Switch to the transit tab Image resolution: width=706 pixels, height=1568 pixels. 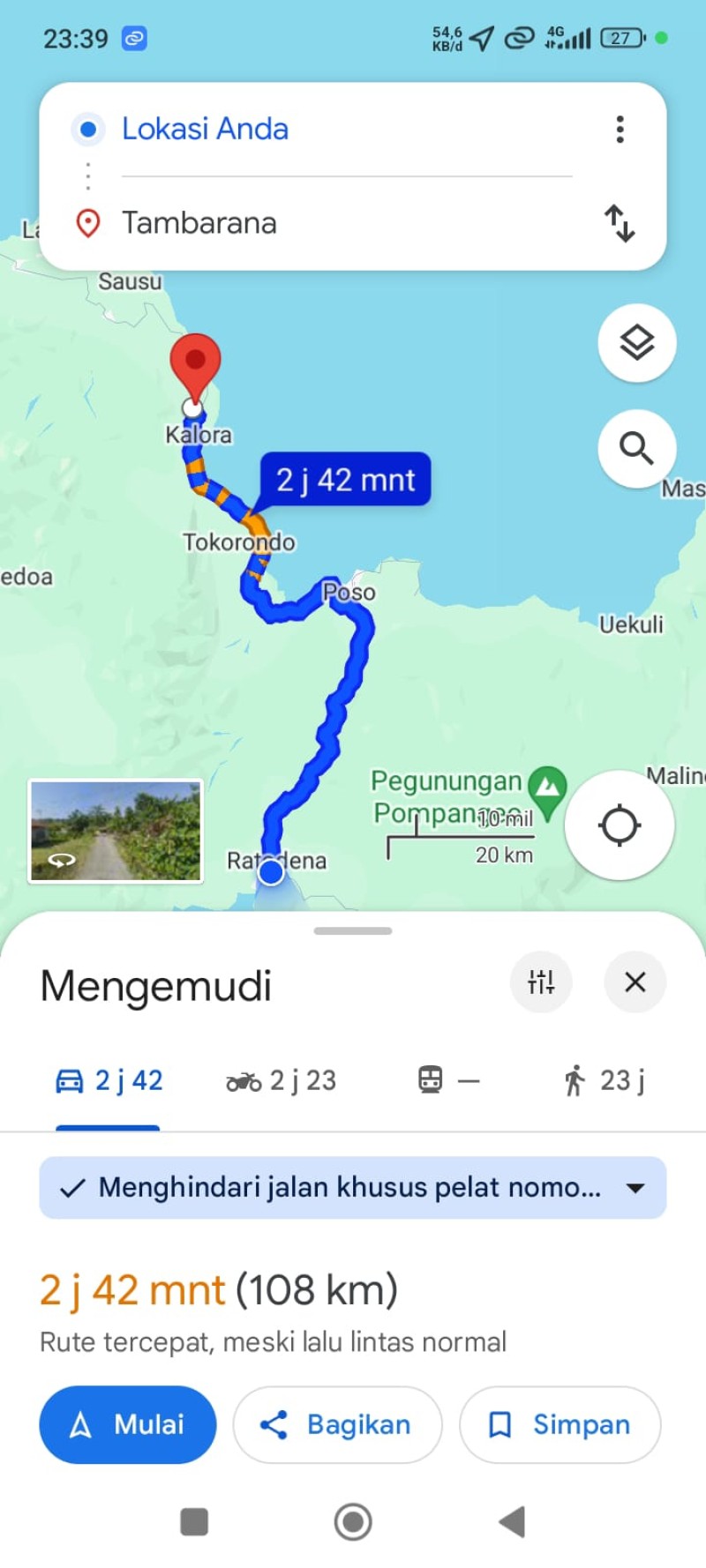(448, 1080)
